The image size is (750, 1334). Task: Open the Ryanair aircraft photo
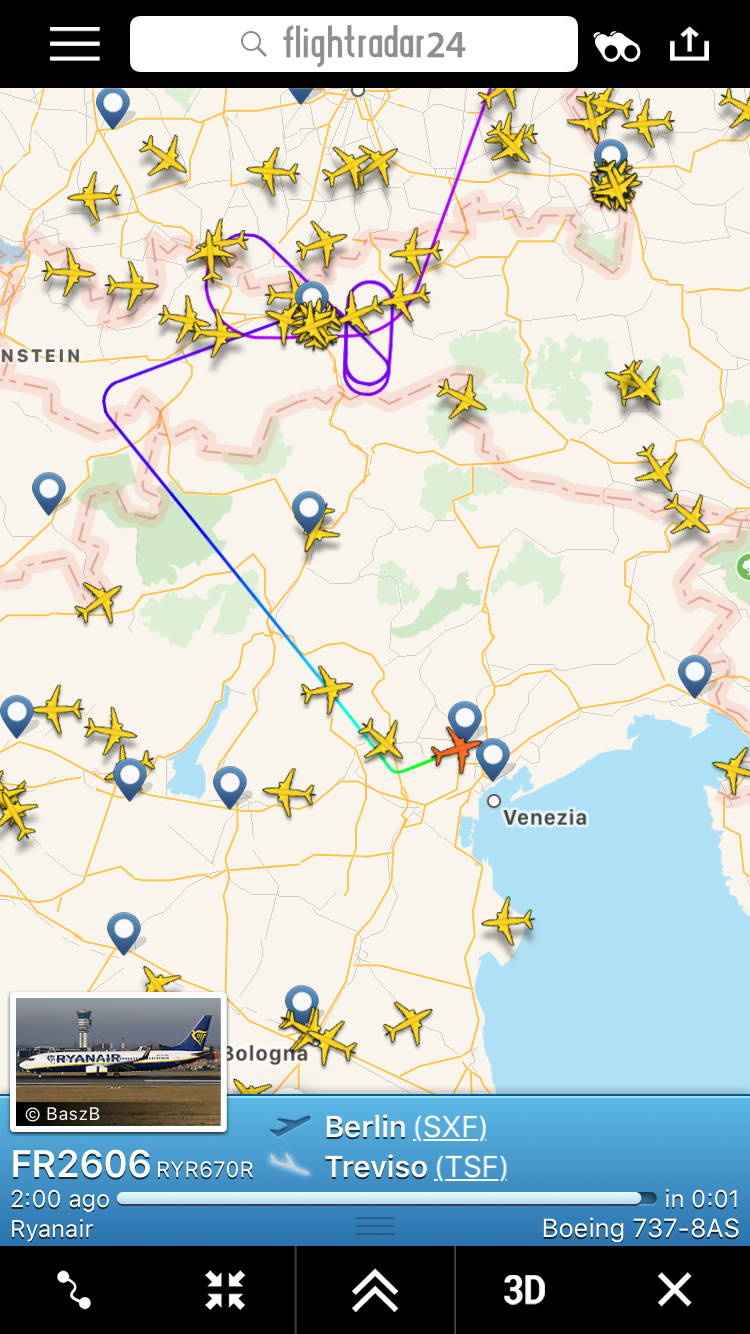(x=118, y=1061)
